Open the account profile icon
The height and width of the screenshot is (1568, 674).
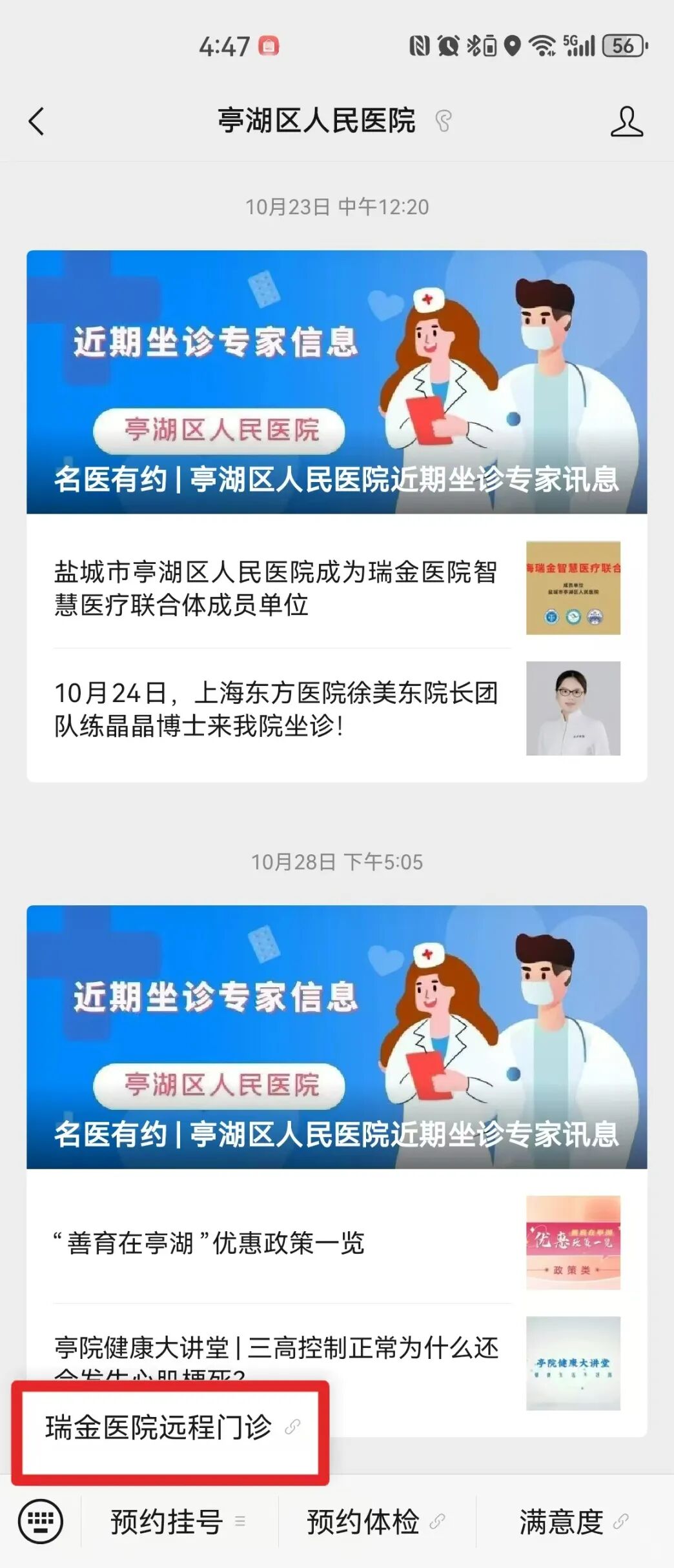pyautogui.click(x=626, y=121)
